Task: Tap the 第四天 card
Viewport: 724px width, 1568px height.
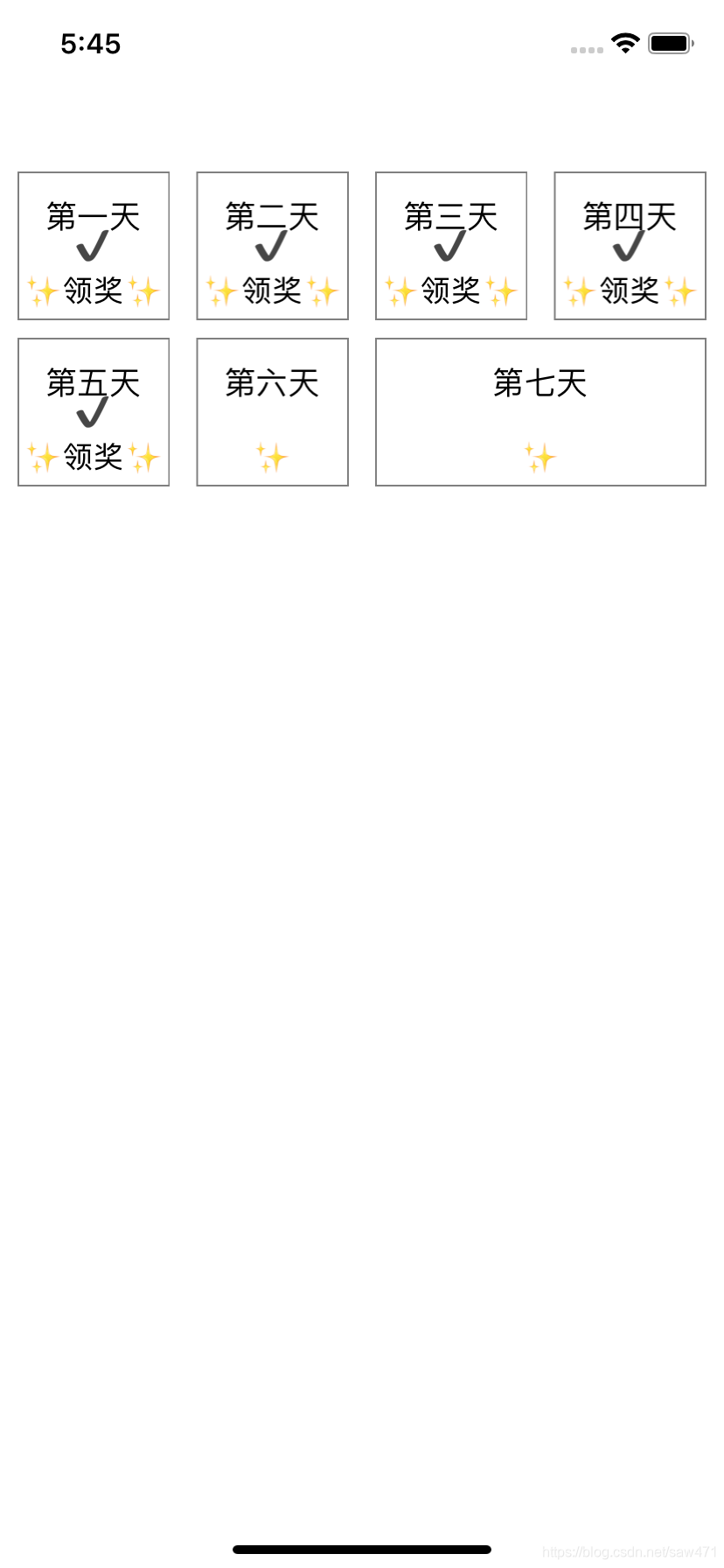Action: [630, 246]
